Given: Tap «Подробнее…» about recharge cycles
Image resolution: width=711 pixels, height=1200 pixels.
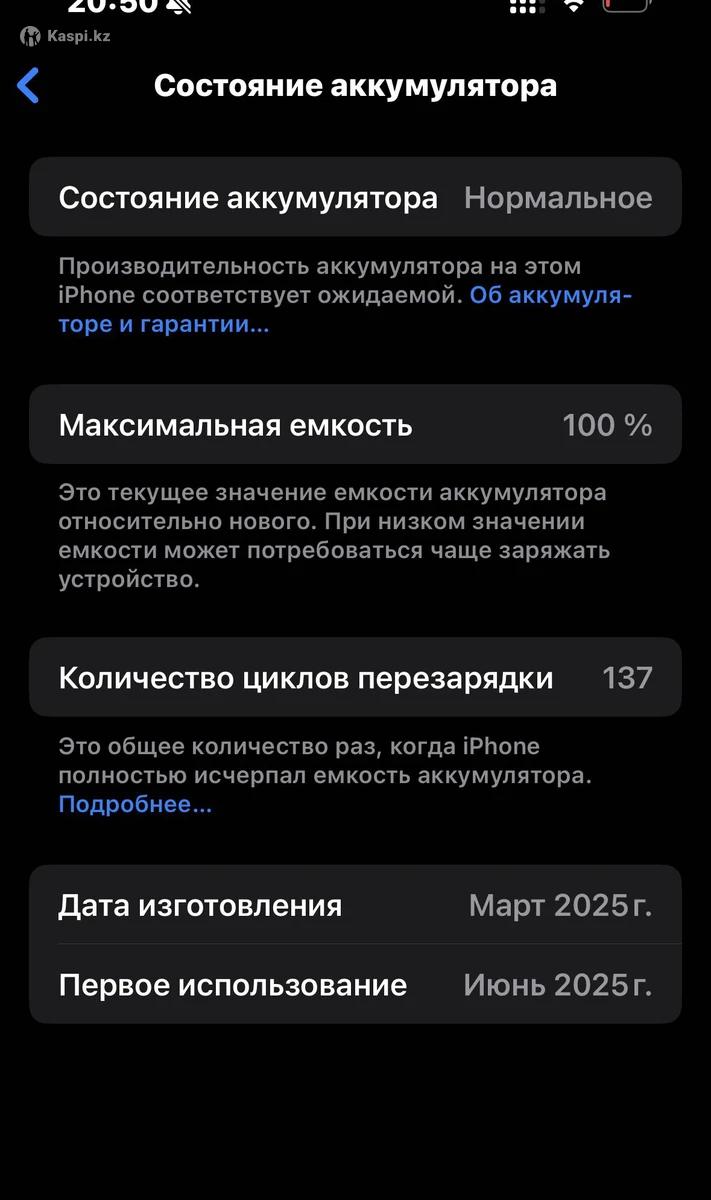Looking at the screenshot, I should tap(135, 804).
